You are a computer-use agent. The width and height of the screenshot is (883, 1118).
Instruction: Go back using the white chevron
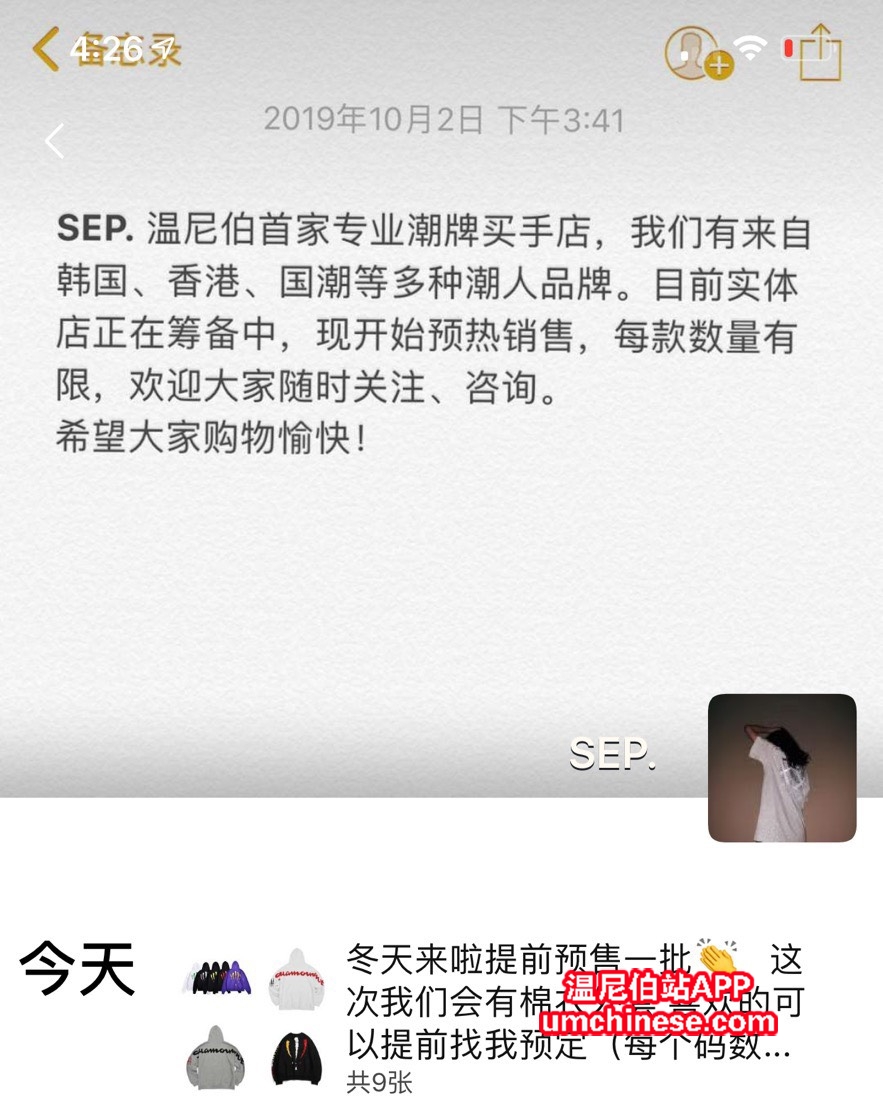point(54,141)
